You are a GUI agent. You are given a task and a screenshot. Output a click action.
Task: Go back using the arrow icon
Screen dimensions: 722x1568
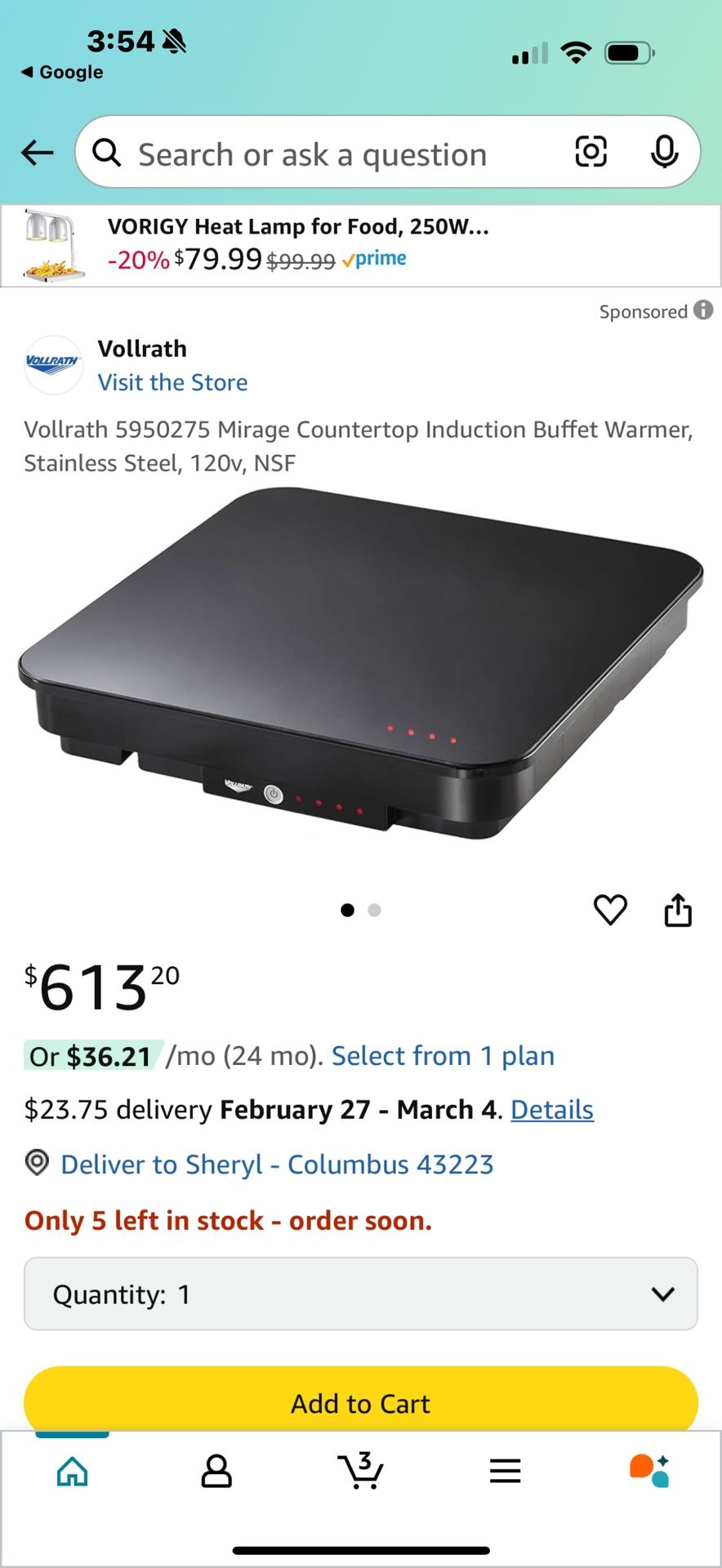point(38,153)
